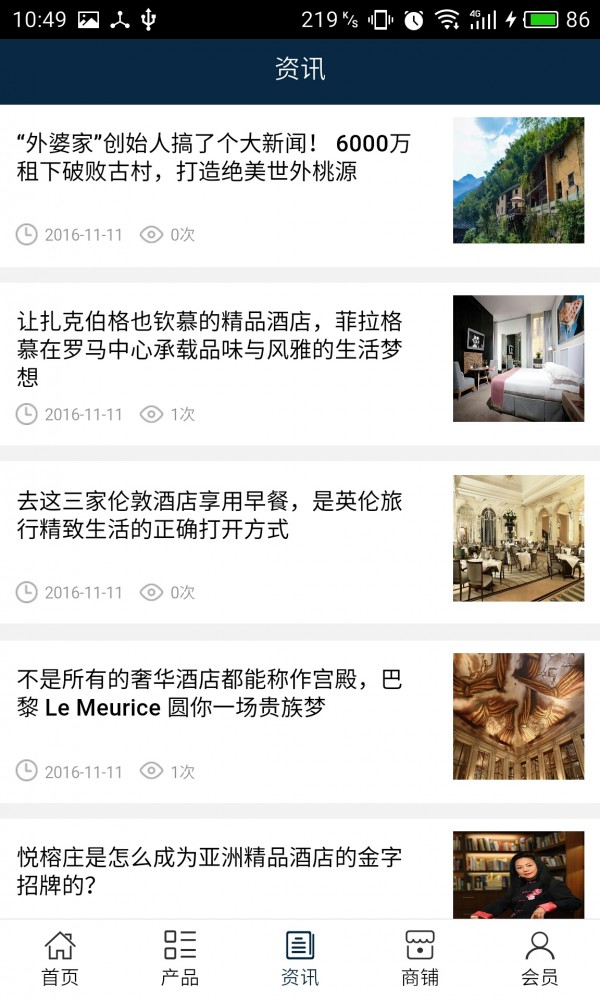Open the 外婆家 founder village article
This screenshot has height=1000, width=600.
(214, 158)
